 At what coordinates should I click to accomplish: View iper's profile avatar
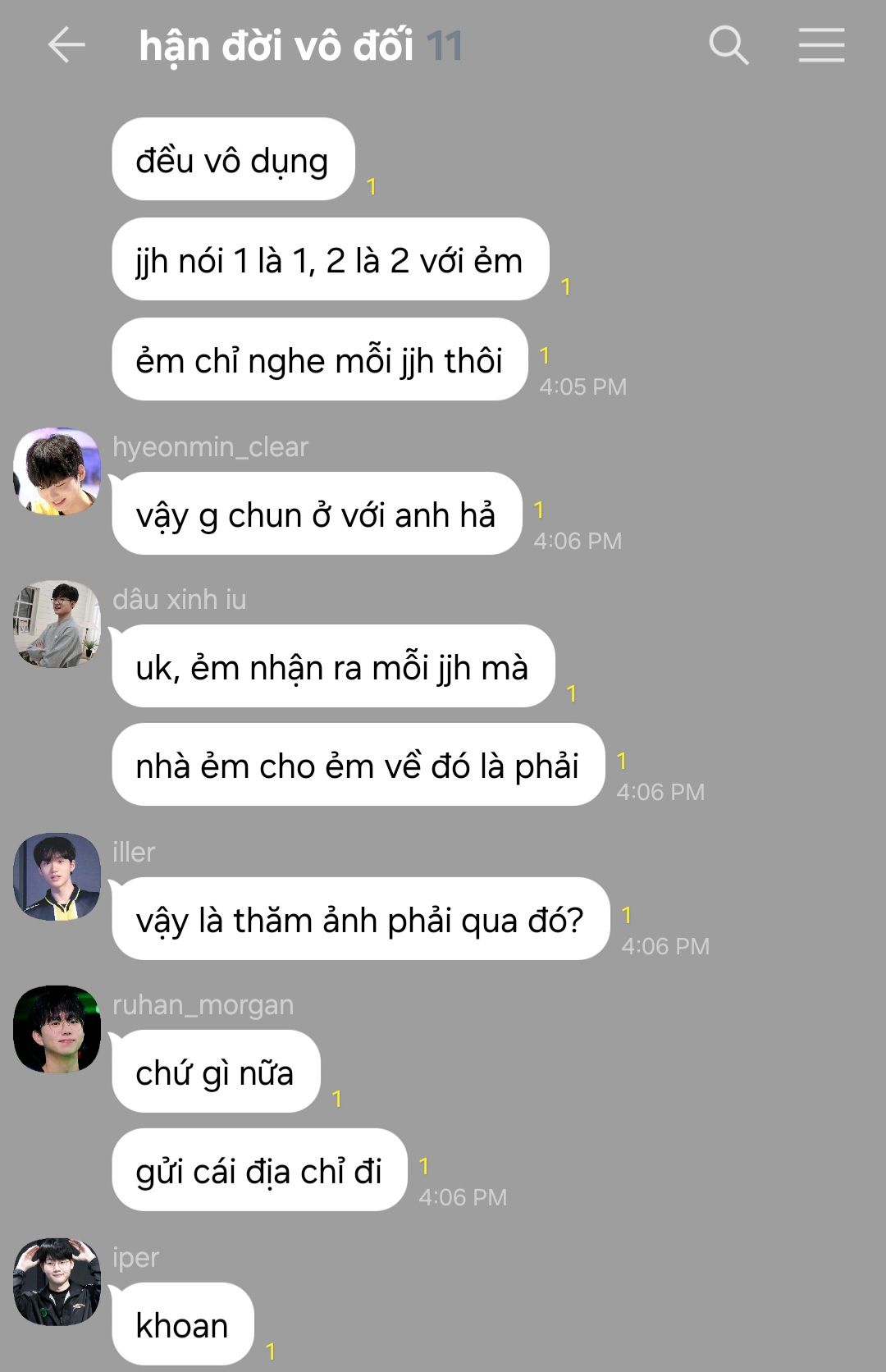tap(57, 1282)
